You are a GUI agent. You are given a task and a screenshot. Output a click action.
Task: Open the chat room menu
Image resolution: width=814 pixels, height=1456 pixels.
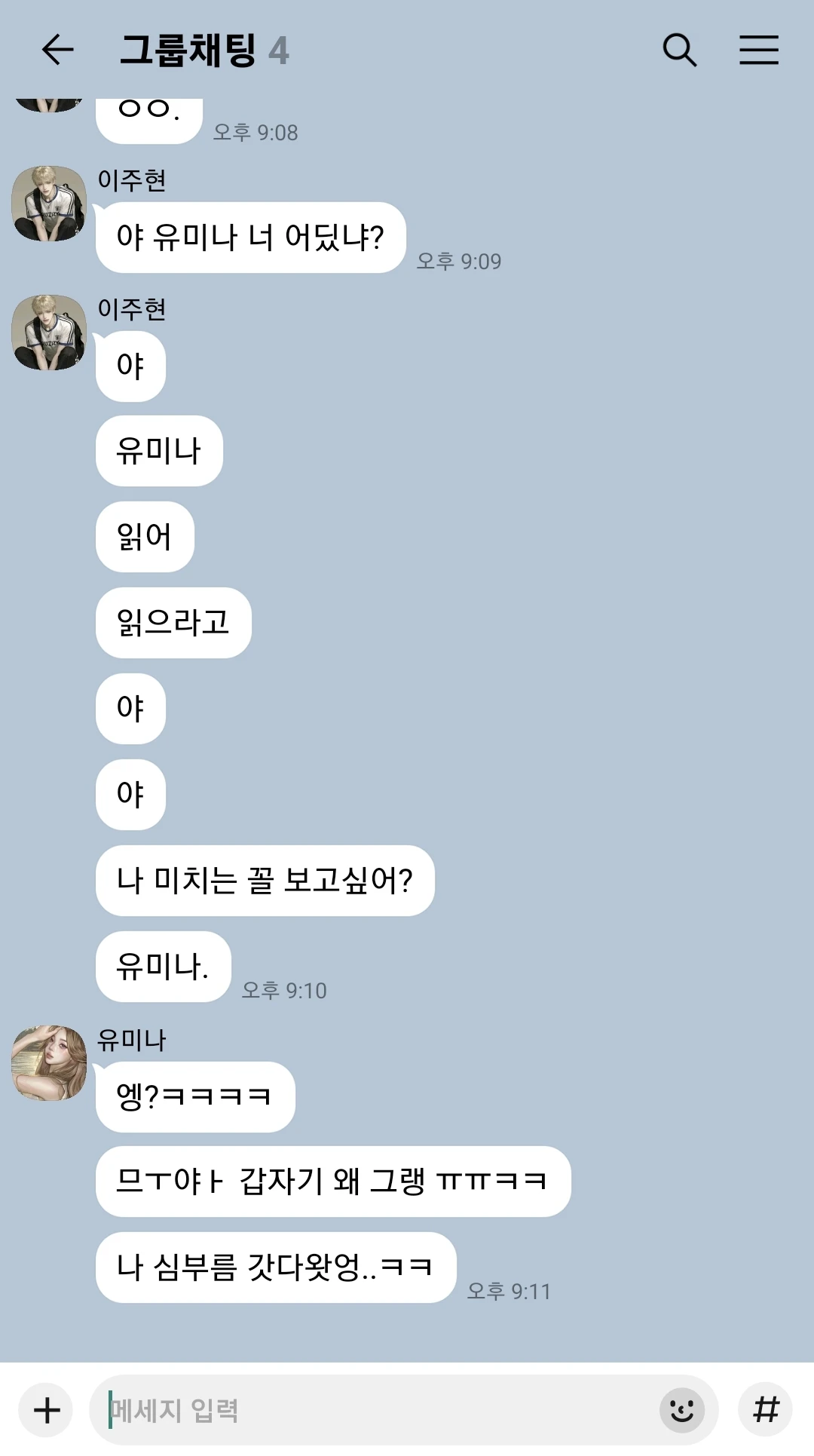[x=758, y=51]
